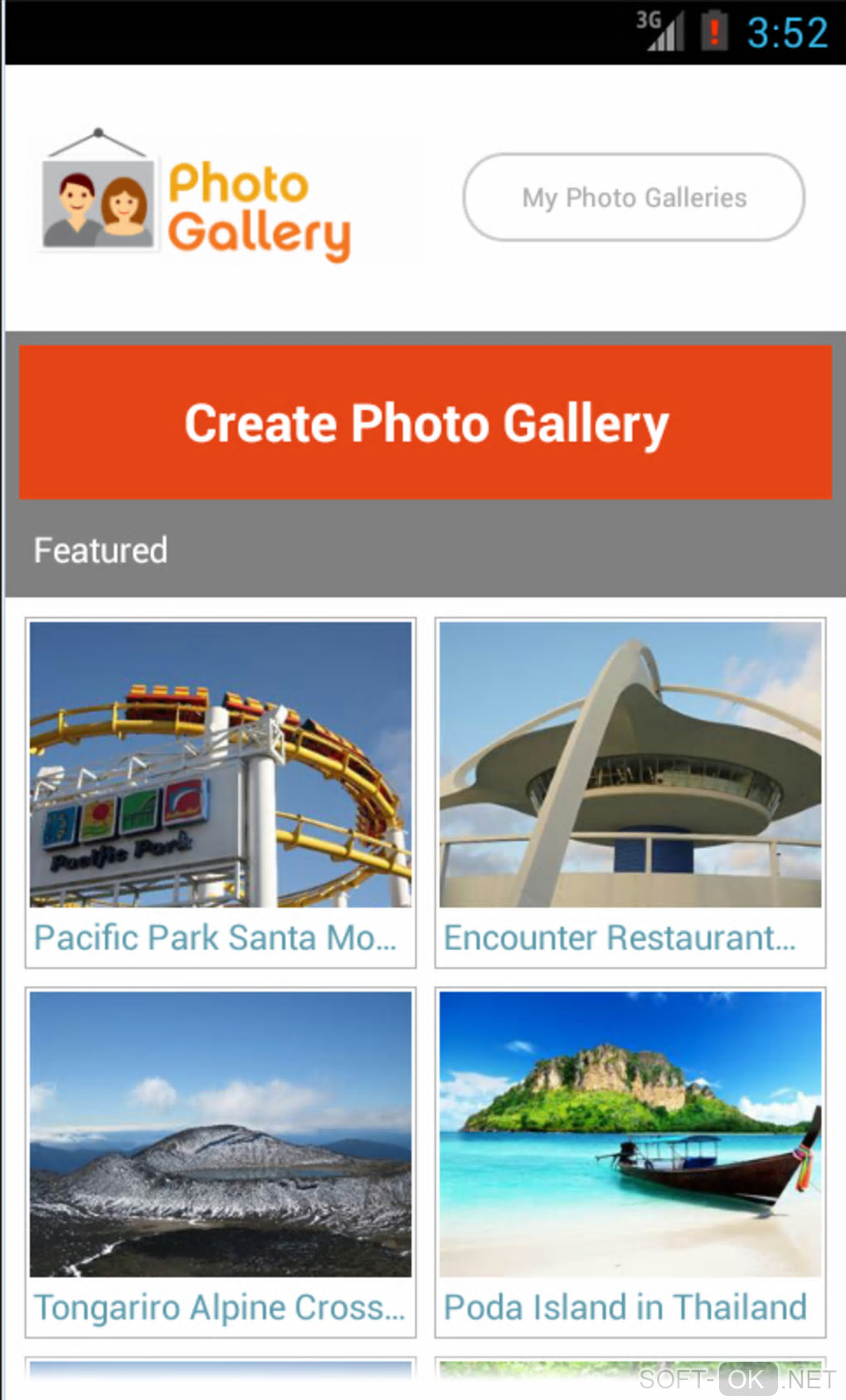The height and width of the screenshot is (1400, 846).
Task: View the Encounter Restaurant gallery
Action: click(x=630, y=793)
